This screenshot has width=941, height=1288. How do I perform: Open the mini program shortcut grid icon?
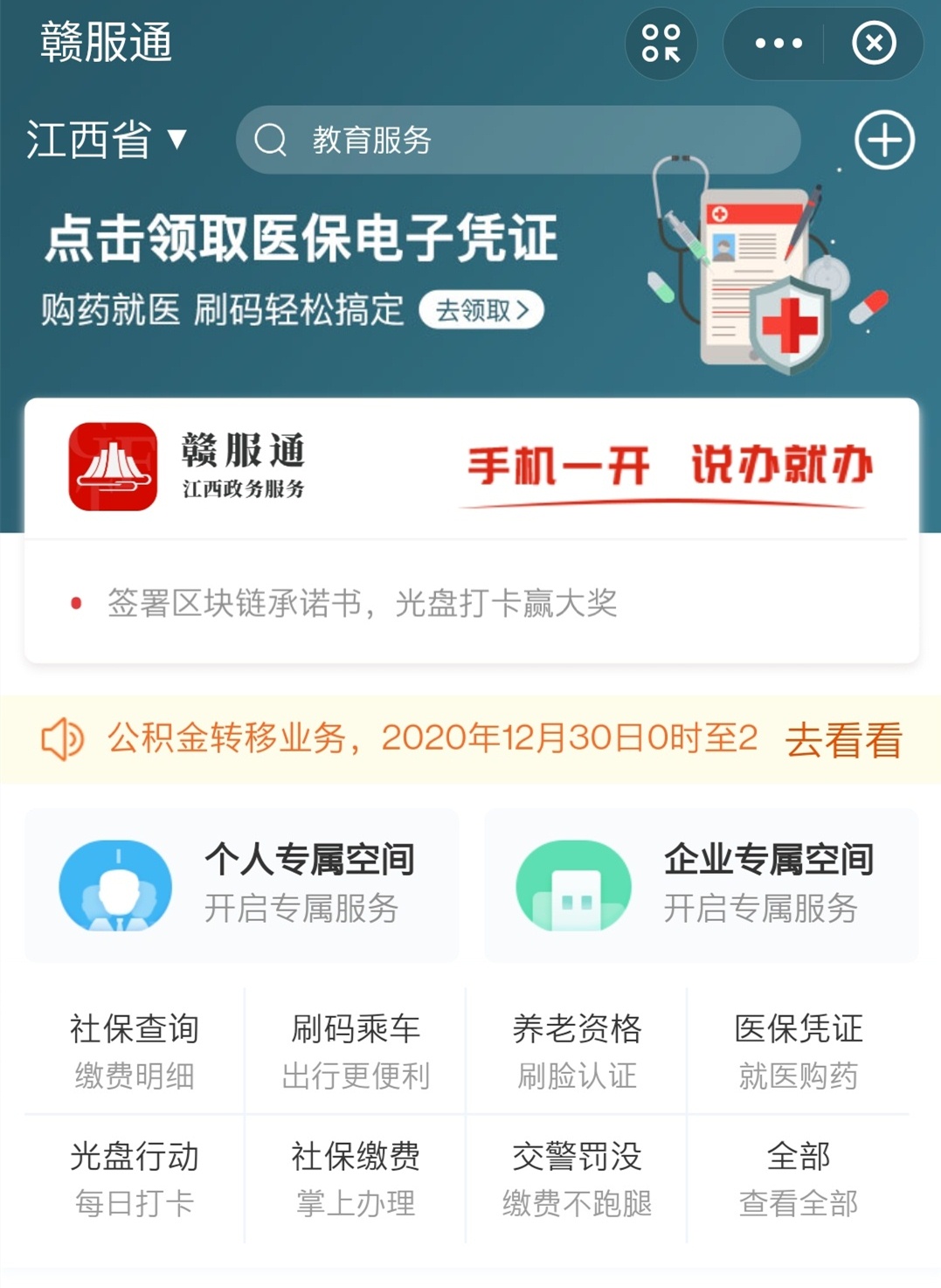[x=661, y=43]
